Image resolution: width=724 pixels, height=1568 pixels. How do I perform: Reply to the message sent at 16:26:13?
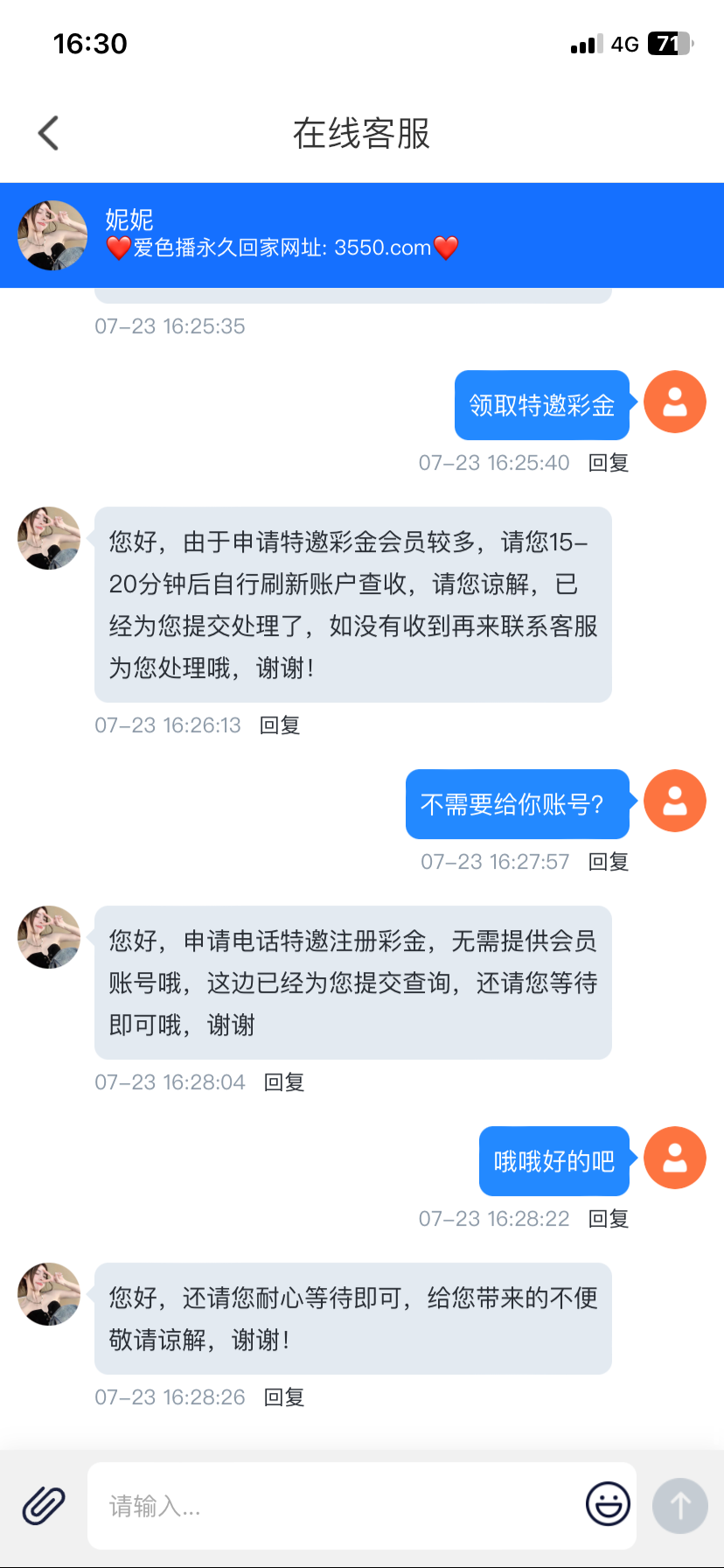[280, 725]
